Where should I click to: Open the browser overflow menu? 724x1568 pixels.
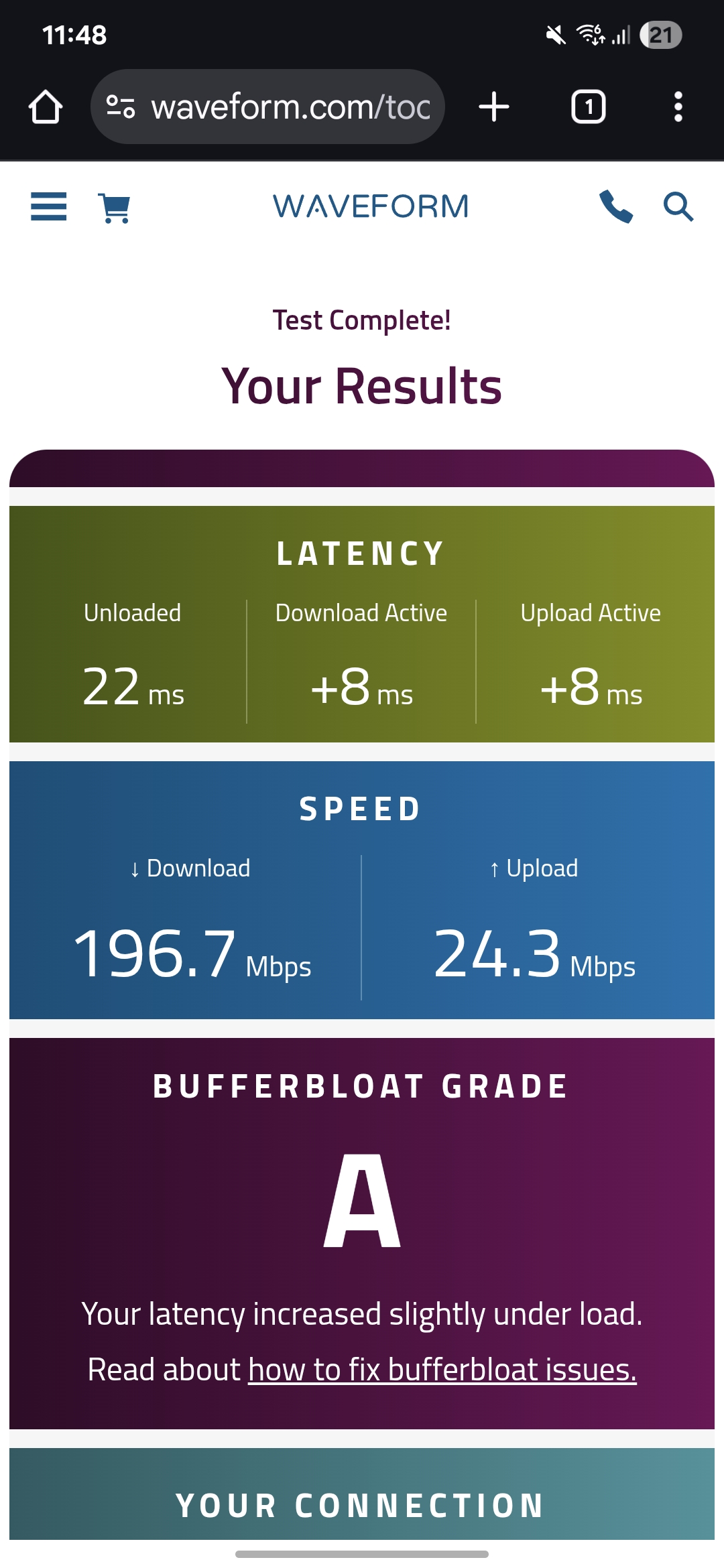(x=678, y=107)
